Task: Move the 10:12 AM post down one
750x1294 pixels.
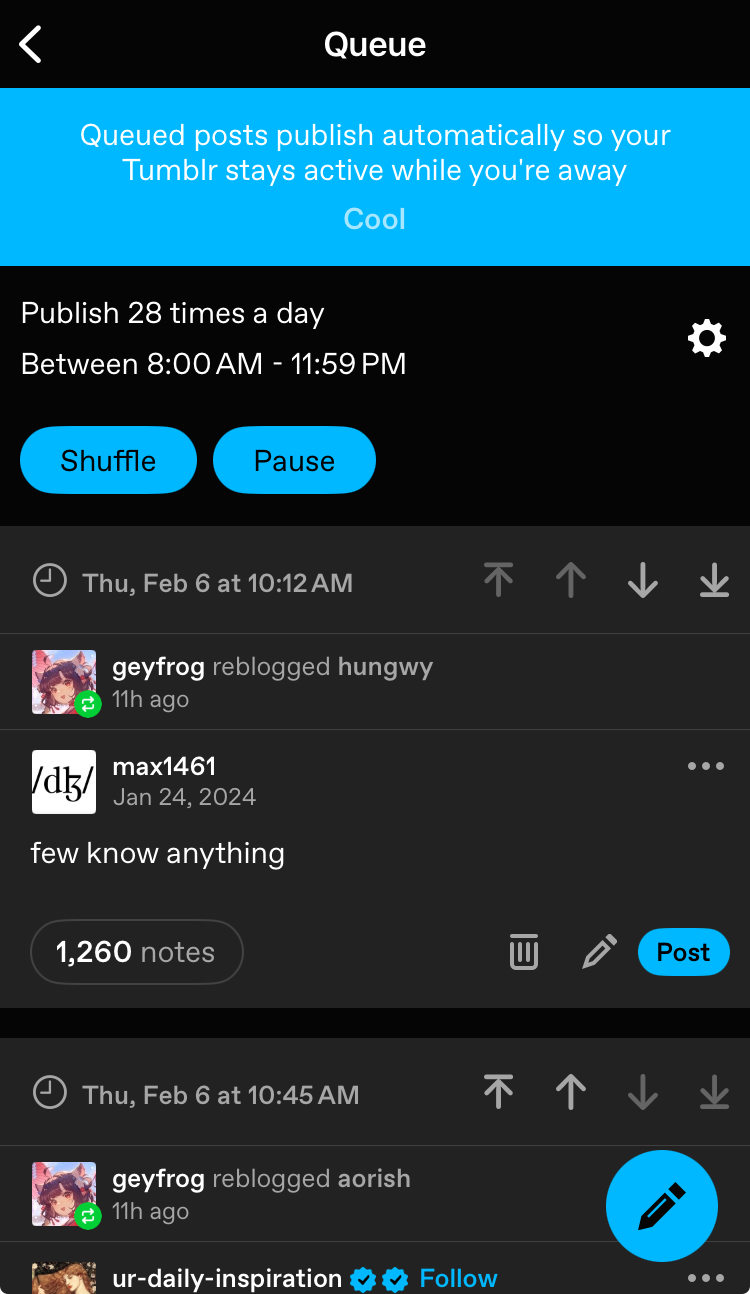Action: [x=642, y=581]
